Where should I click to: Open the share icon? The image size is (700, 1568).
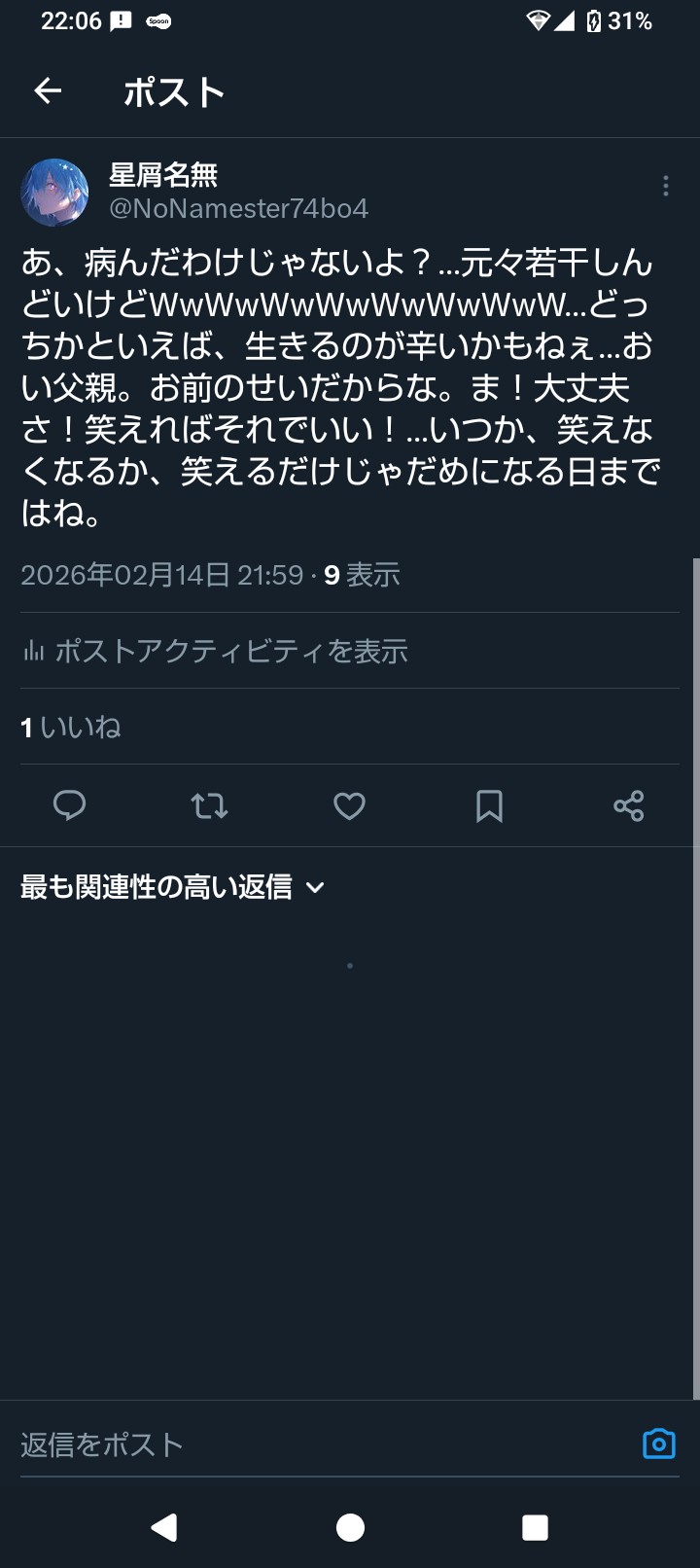628,806
